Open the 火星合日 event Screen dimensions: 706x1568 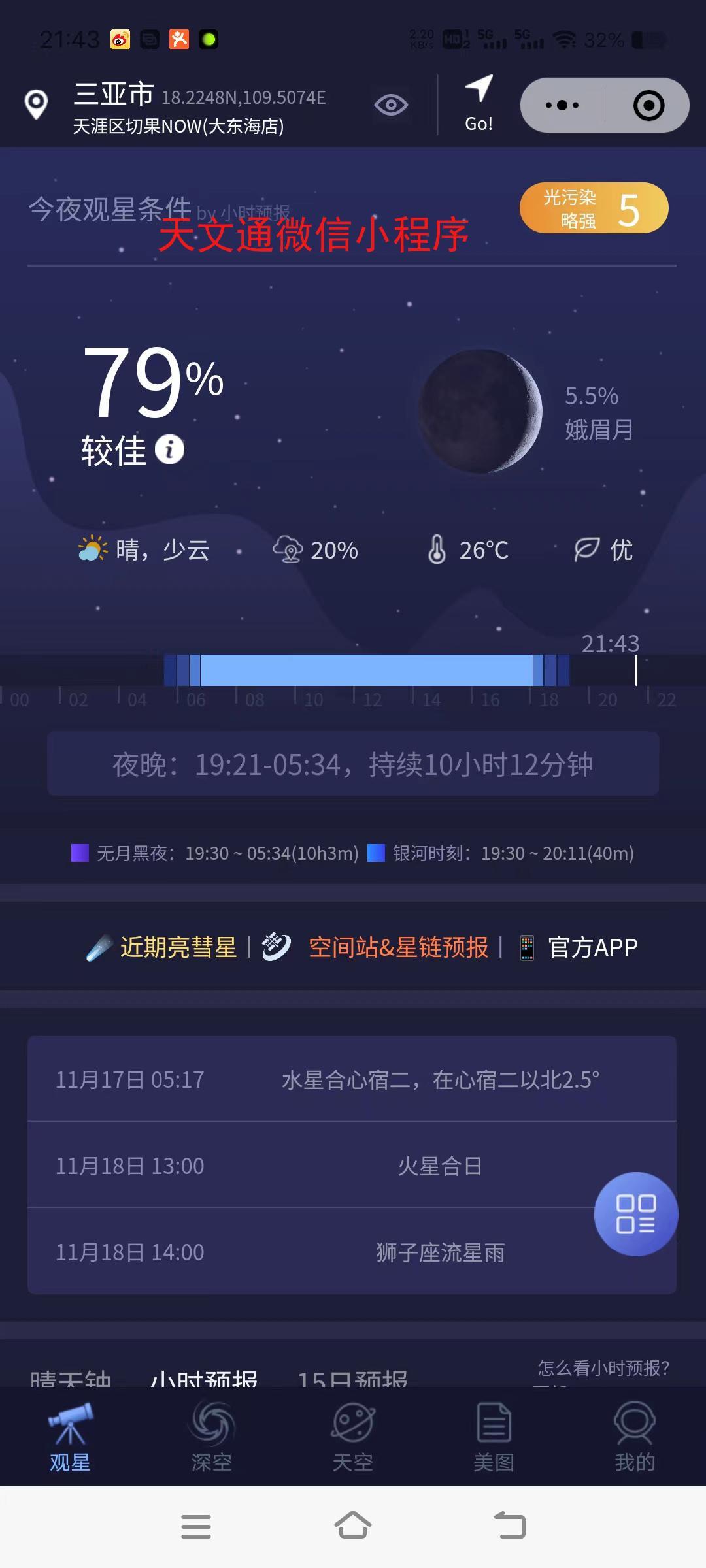click(x=352, y=1166)
